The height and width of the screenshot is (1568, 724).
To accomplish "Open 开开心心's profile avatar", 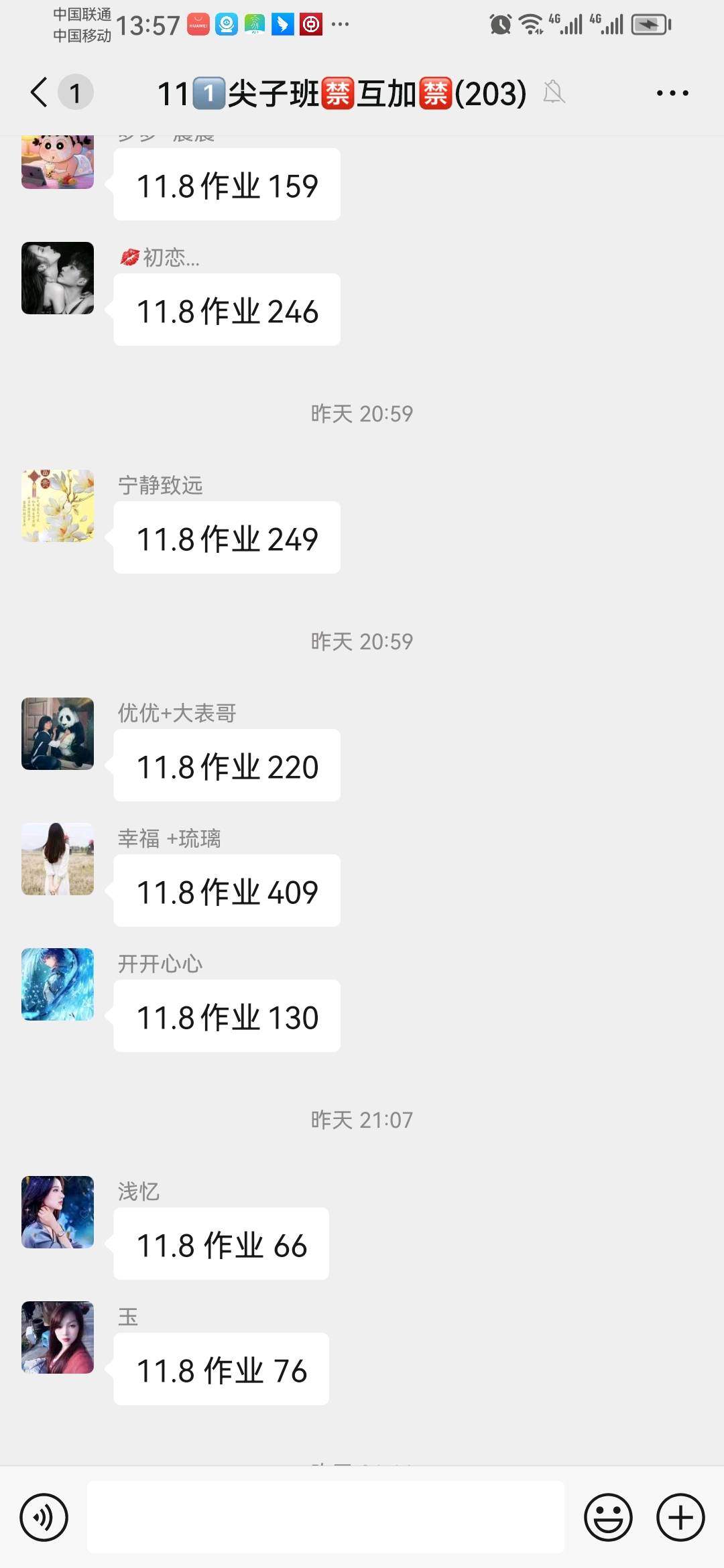I will point(57,985).
